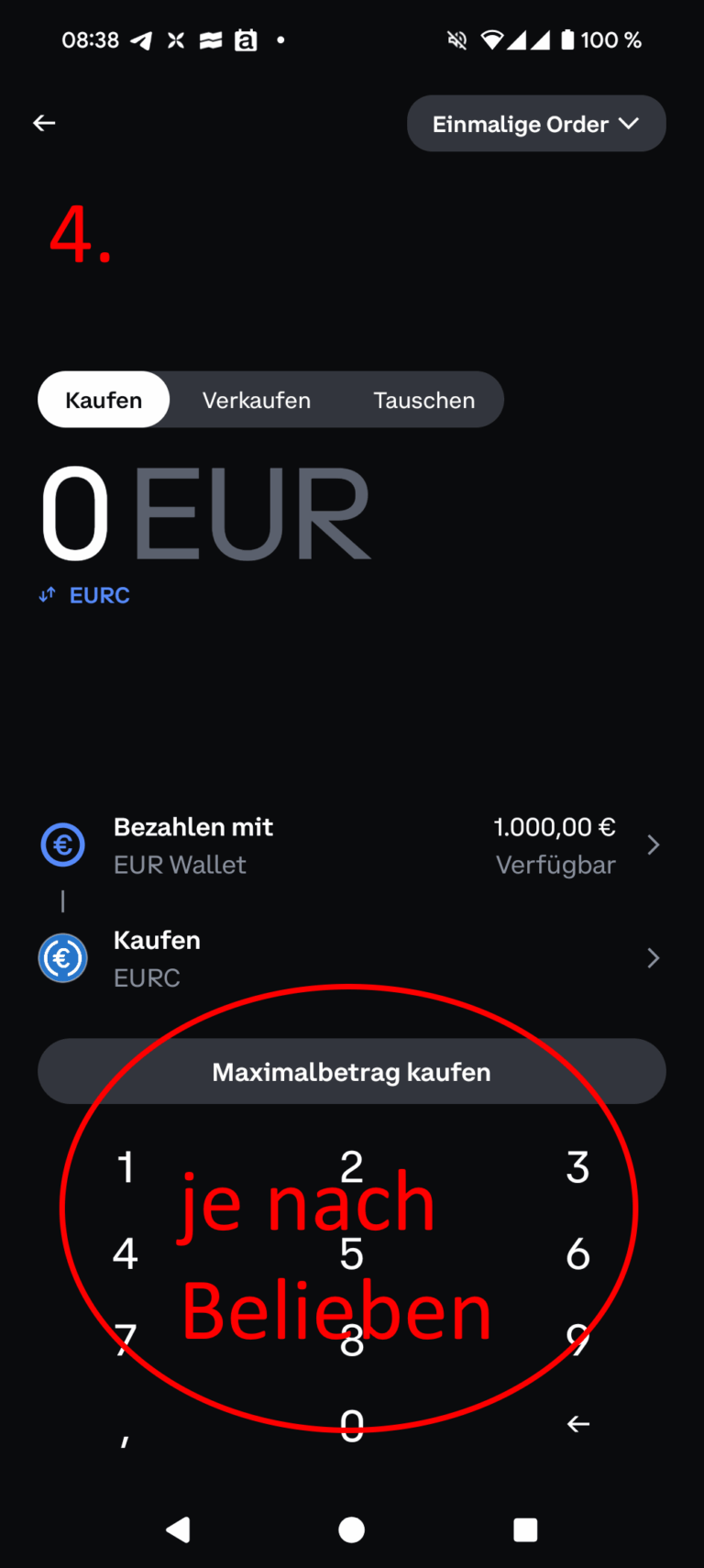
Task: Open the Einmalige Order dropdown
Action: click(x=536, y=124)
